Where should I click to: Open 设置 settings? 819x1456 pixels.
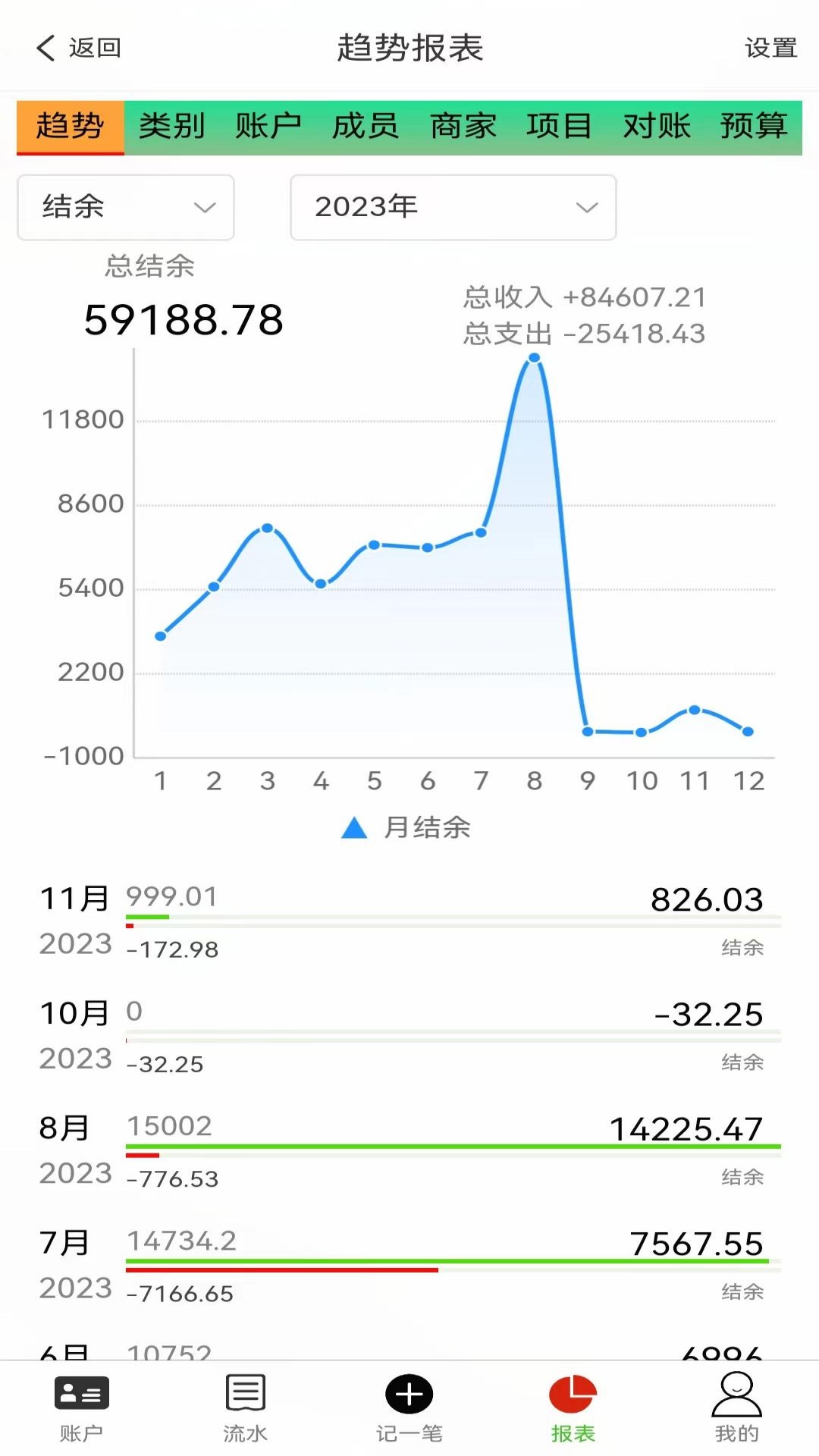770,47
